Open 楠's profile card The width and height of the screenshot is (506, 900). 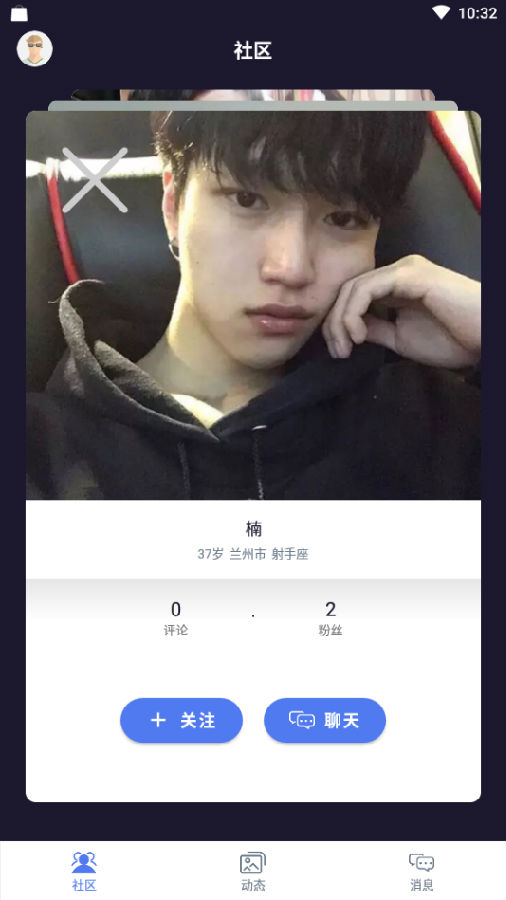tap(253, 456)
